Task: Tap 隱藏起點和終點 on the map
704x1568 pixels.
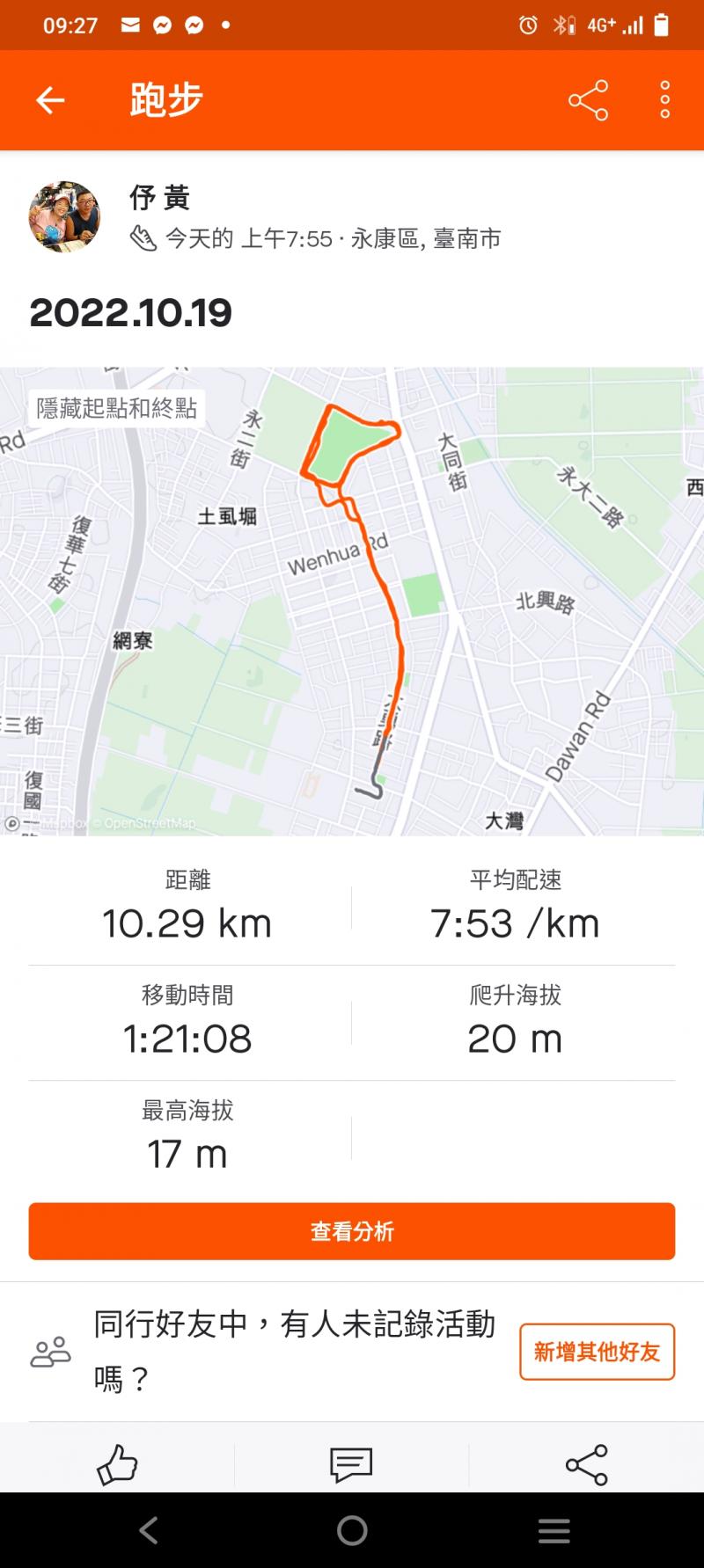Action: pyautogui.click(x=116, y=408)
